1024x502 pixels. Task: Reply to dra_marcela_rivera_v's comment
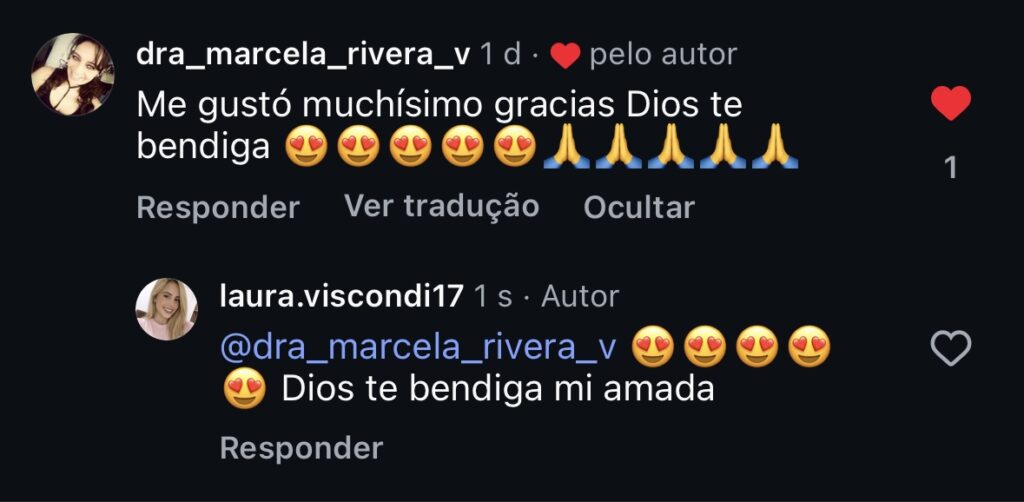217,207
